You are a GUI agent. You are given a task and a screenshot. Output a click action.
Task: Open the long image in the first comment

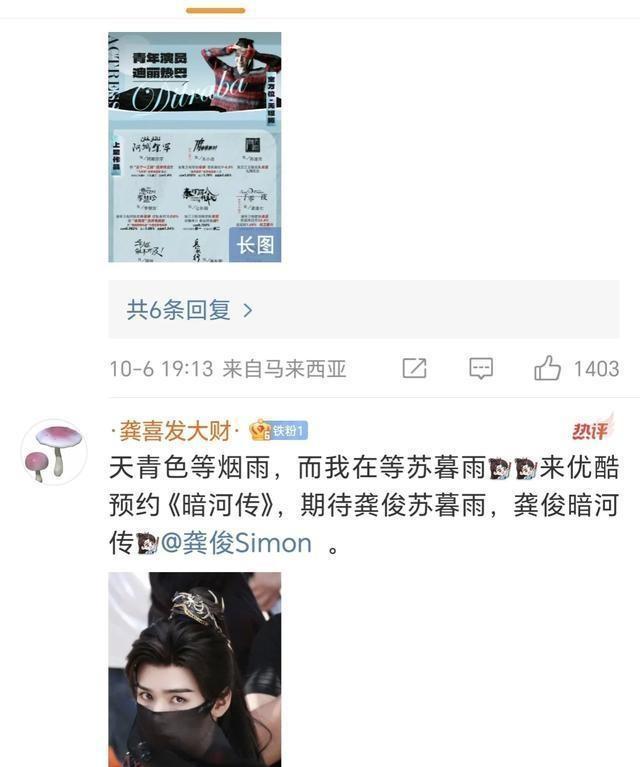tap(194, 147)
